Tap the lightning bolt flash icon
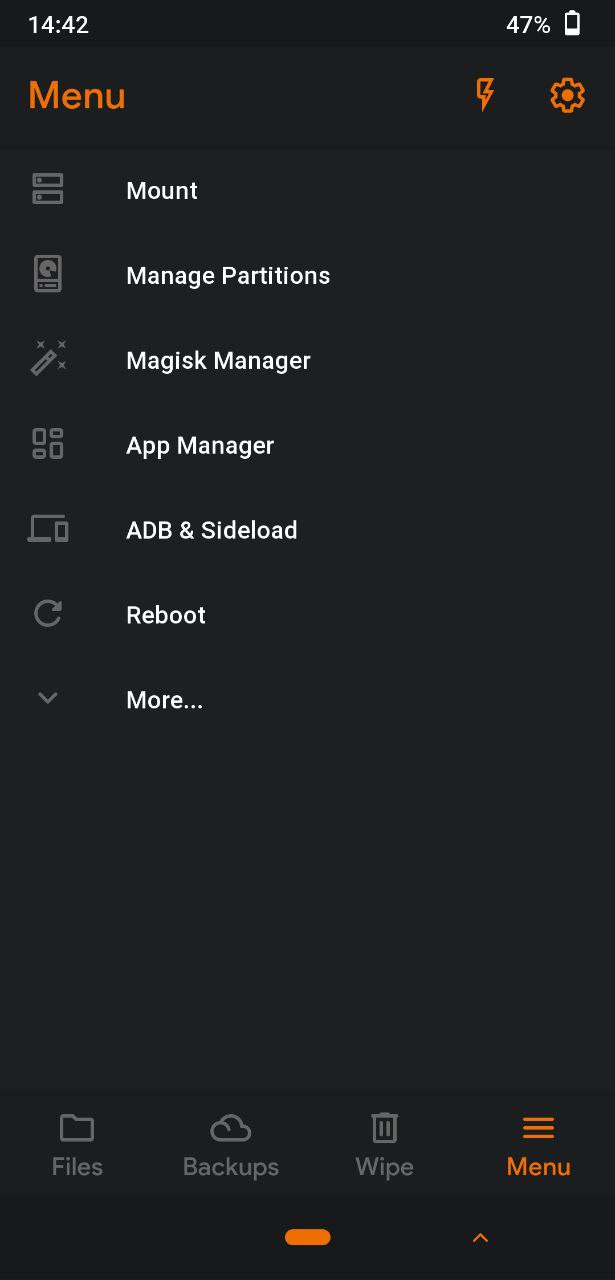 pos(485,95)
